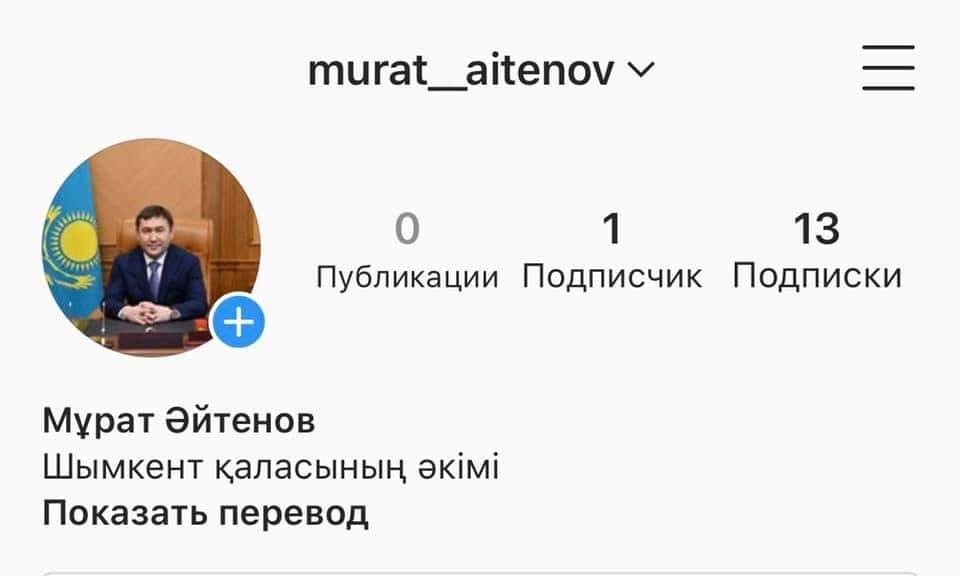Open the account switcher next to murat__aitenov
The width and height of the screenshot is (960, 576).
(640, 70)
